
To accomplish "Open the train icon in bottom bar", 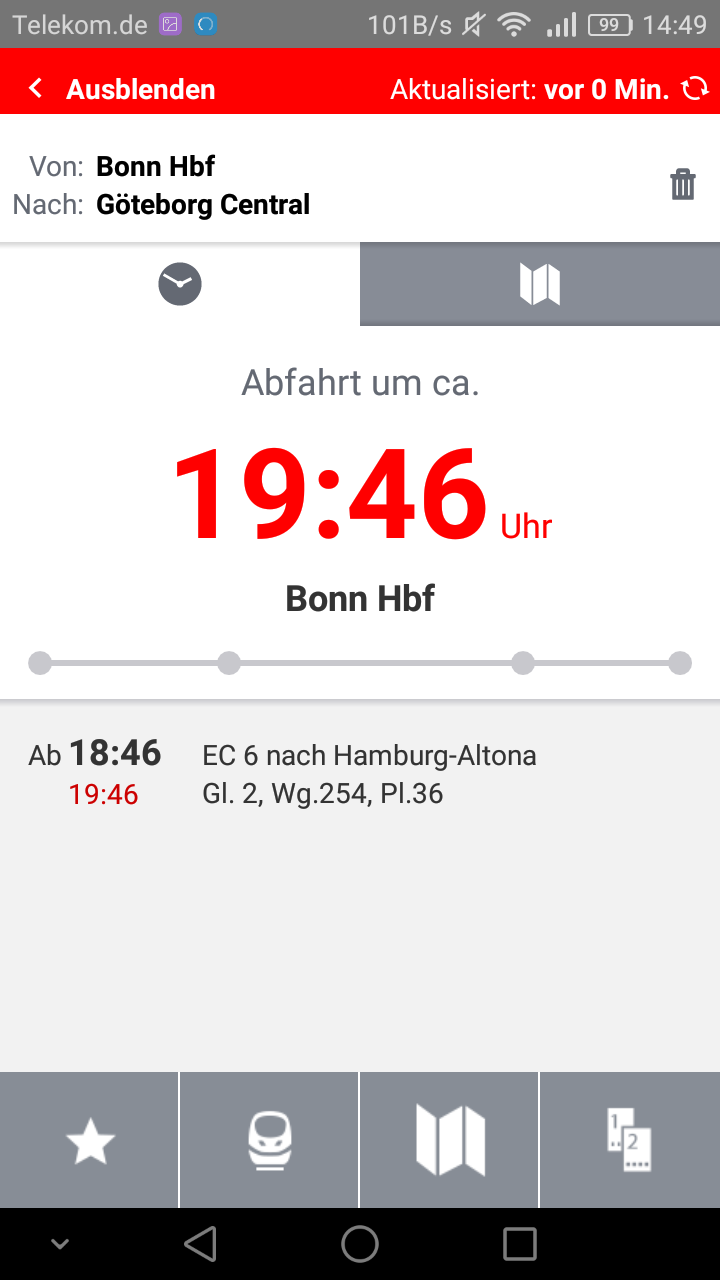I will tap(270, 1141).
